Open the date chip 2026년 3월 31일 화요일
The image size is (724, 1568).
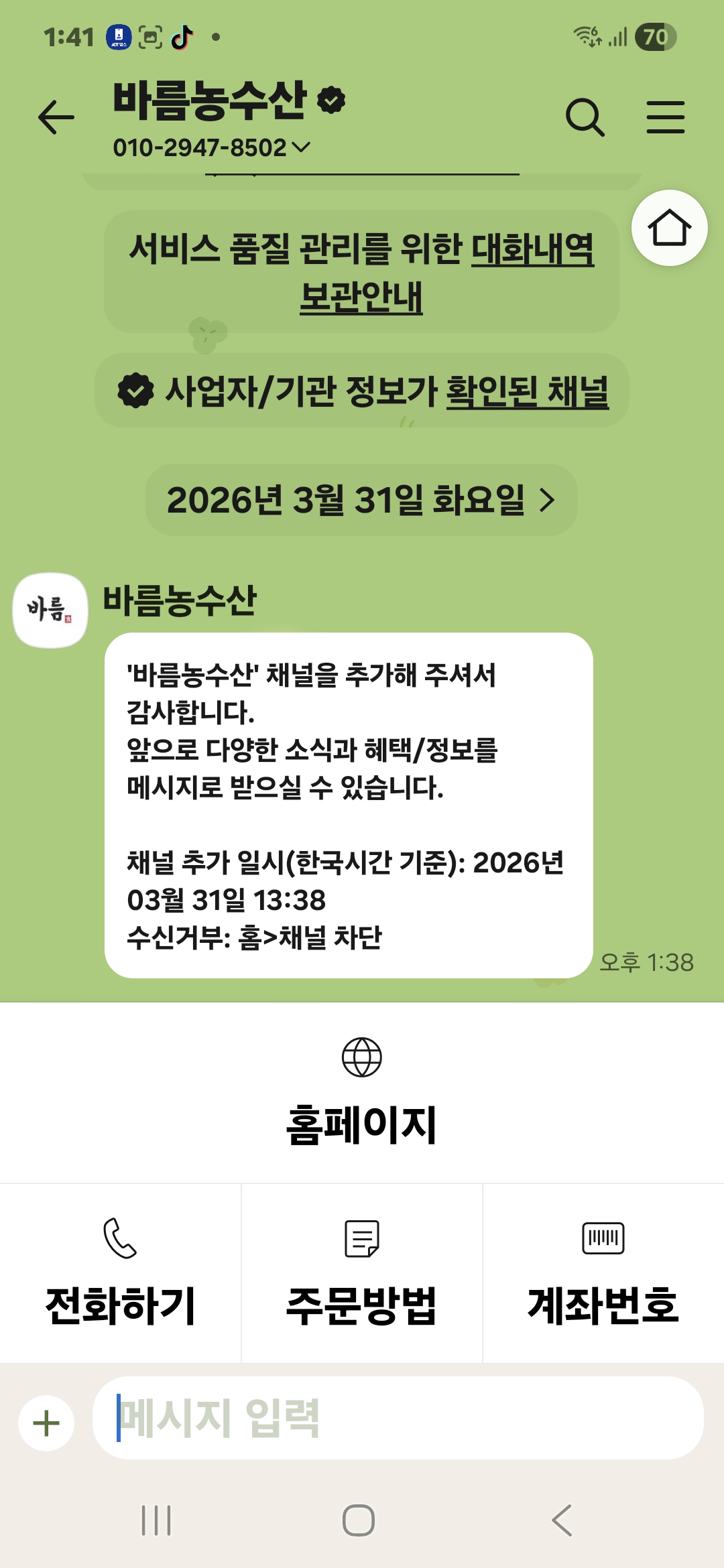[x=361, y=500]
